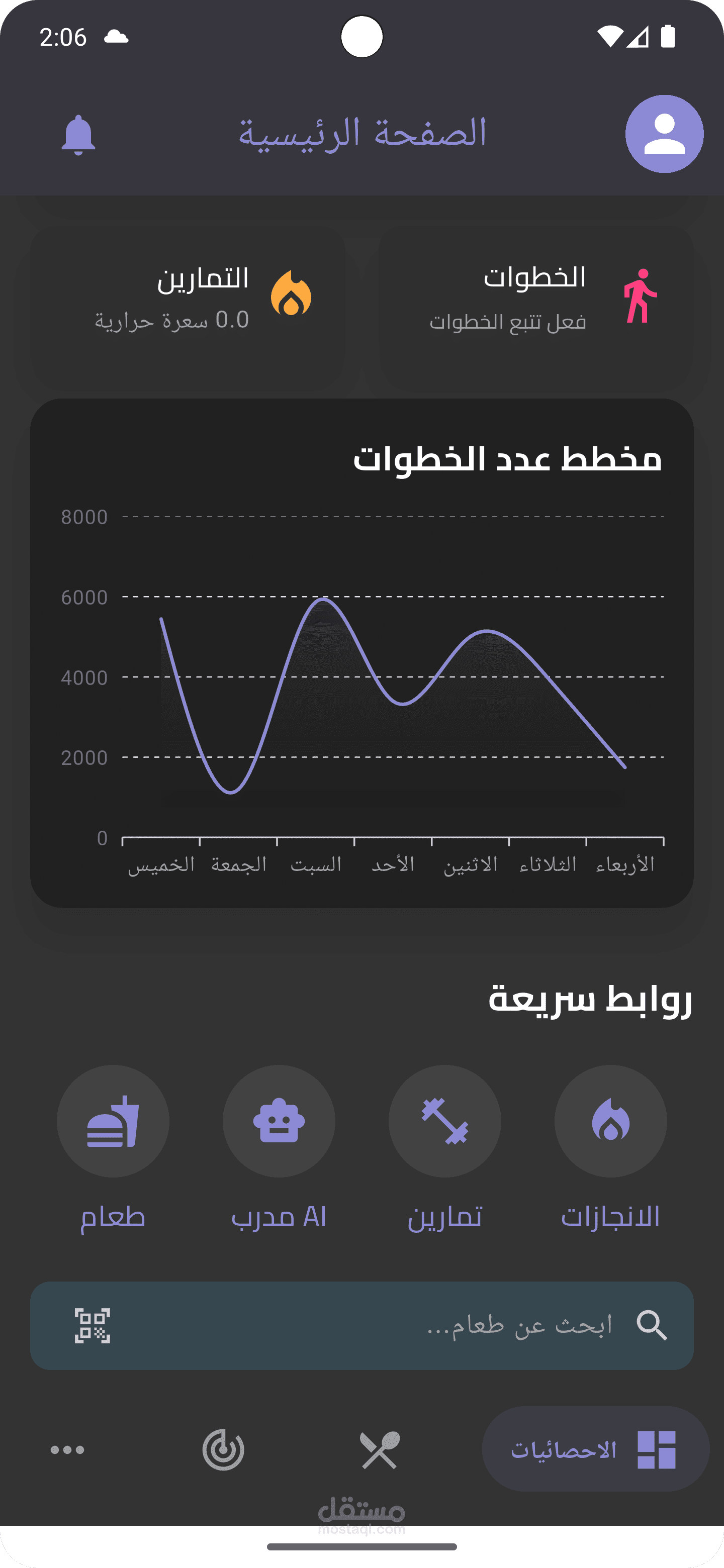Select the الاحصائيات tab
The width and height of the screenshot is (724, 1568).
(595, 1449)
